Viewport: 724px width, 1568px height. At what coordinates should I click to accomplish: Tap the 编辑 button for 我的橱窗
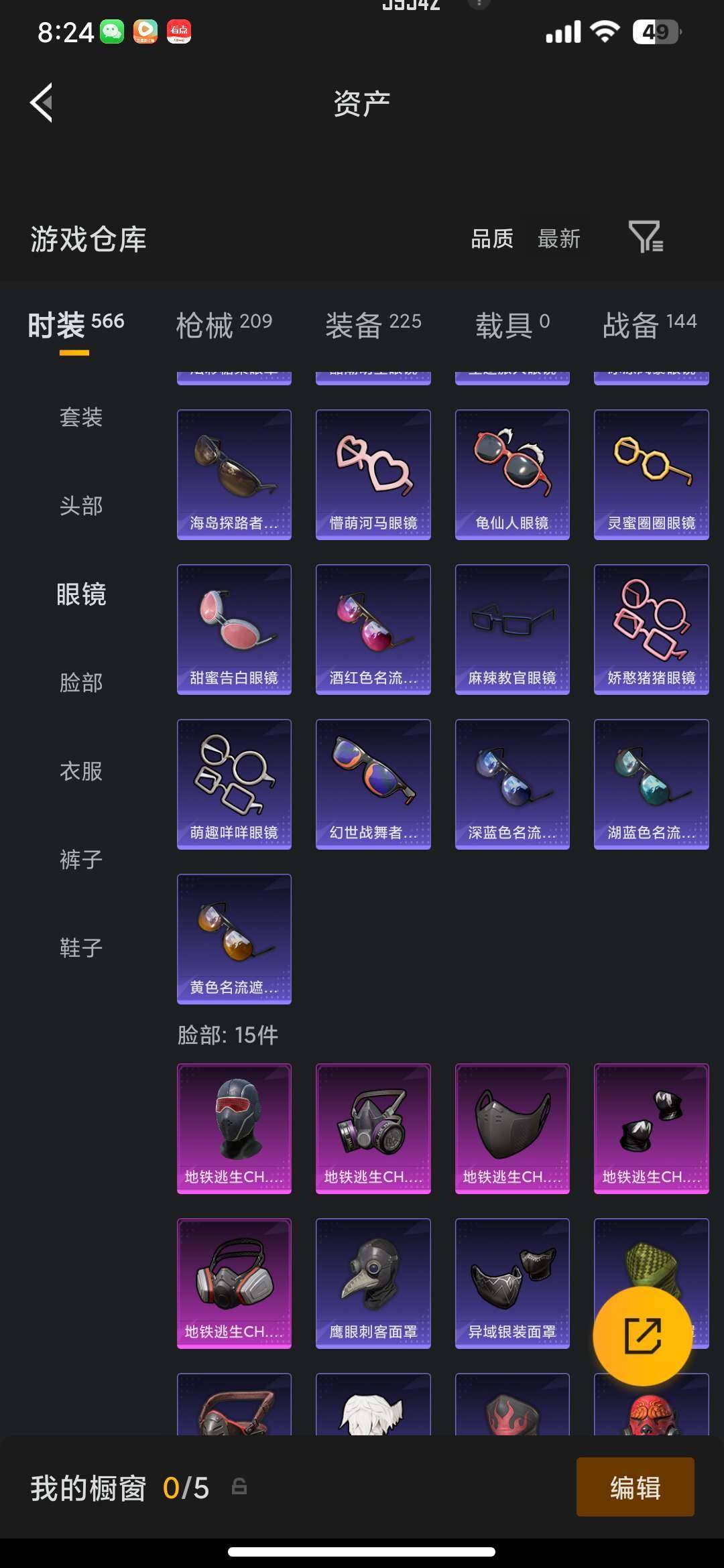[635, 1487]
